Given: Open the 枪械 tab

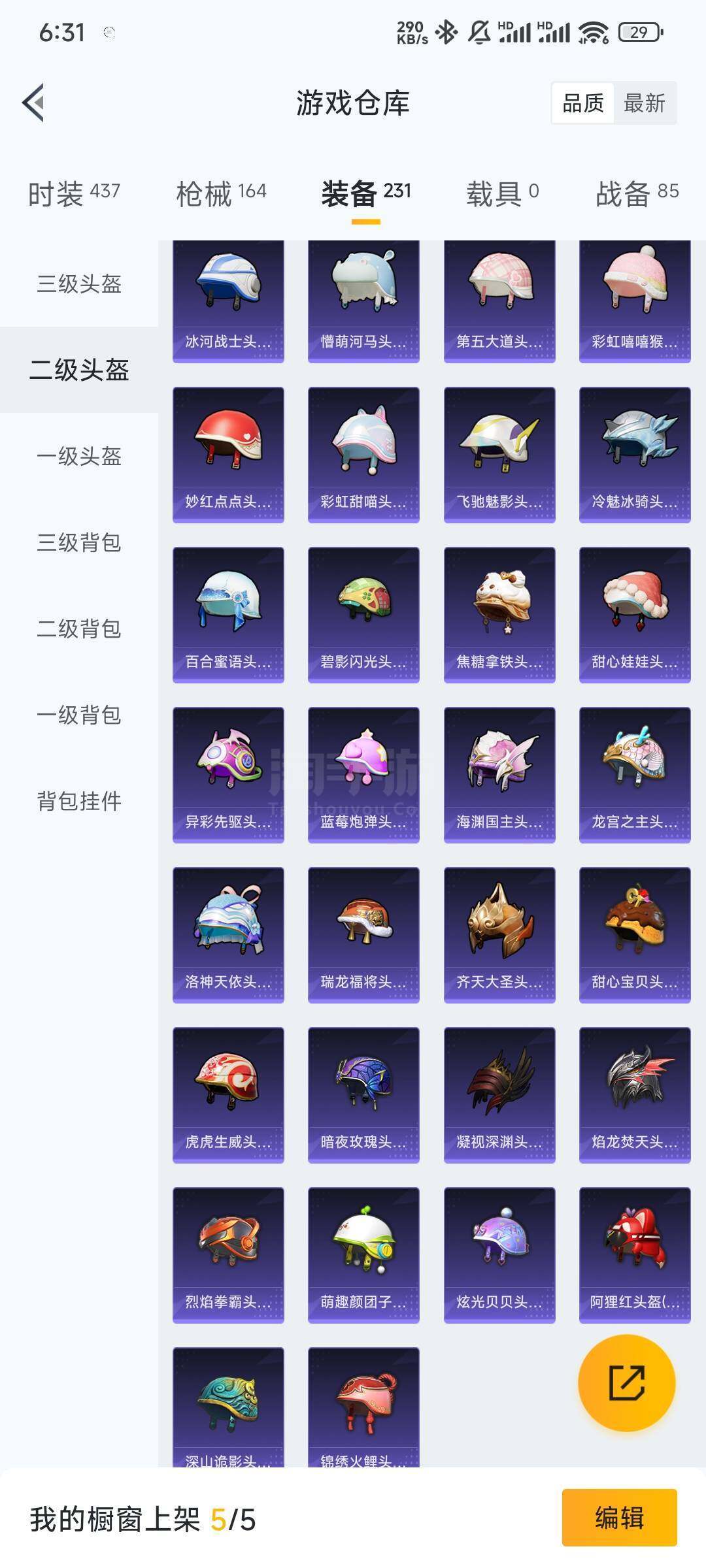Looking at the screenshot, I should click(221, 193).
